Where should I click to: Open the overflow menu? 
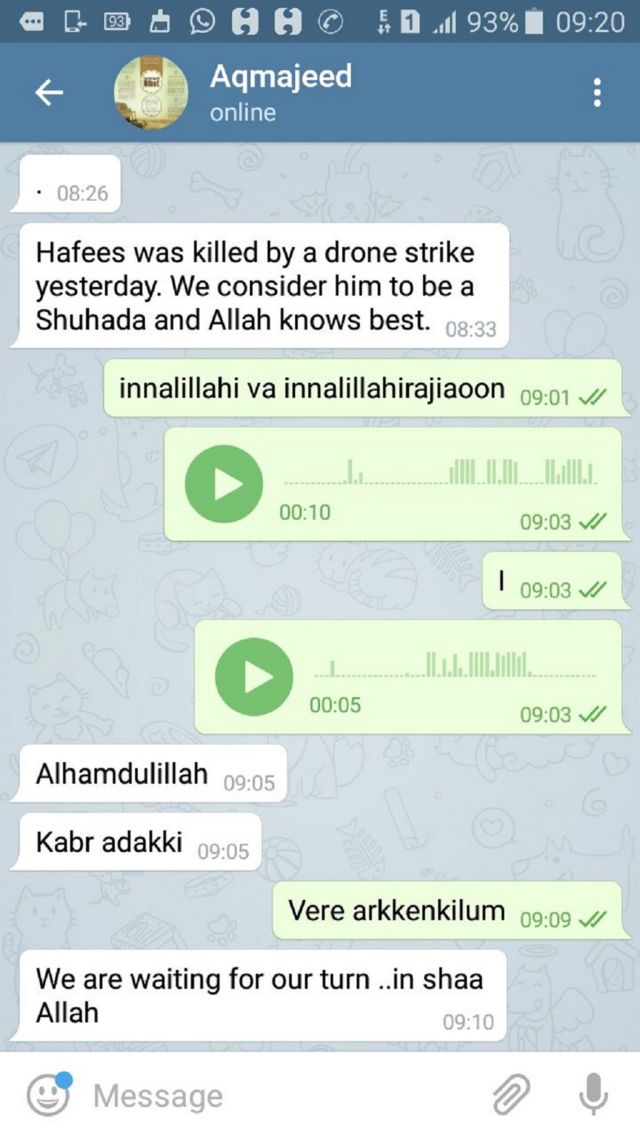coord(597,93)
